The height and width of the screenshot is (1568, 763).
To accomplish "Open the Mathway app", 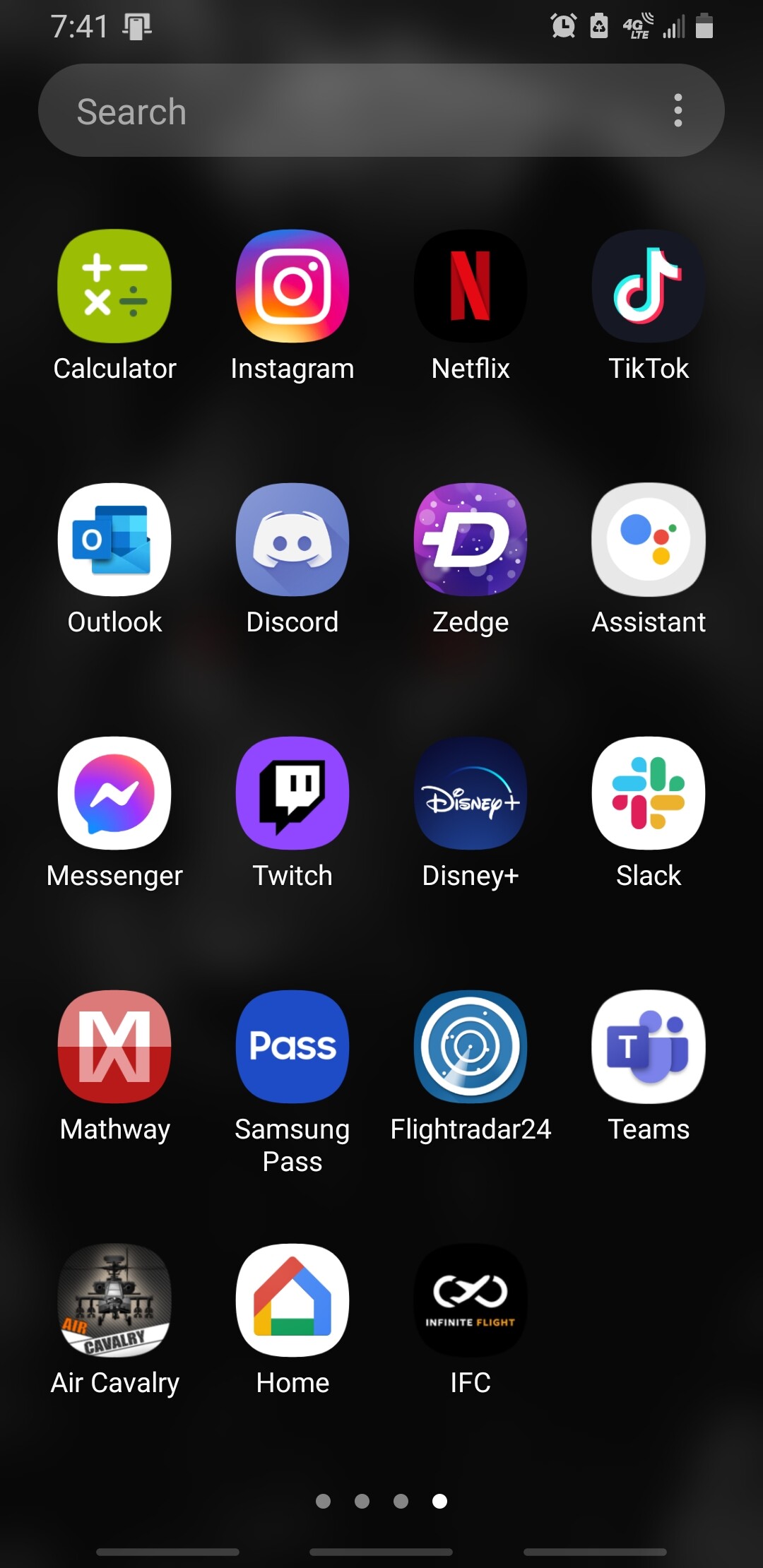I will pyautogui.click(x=114, y=1047).
